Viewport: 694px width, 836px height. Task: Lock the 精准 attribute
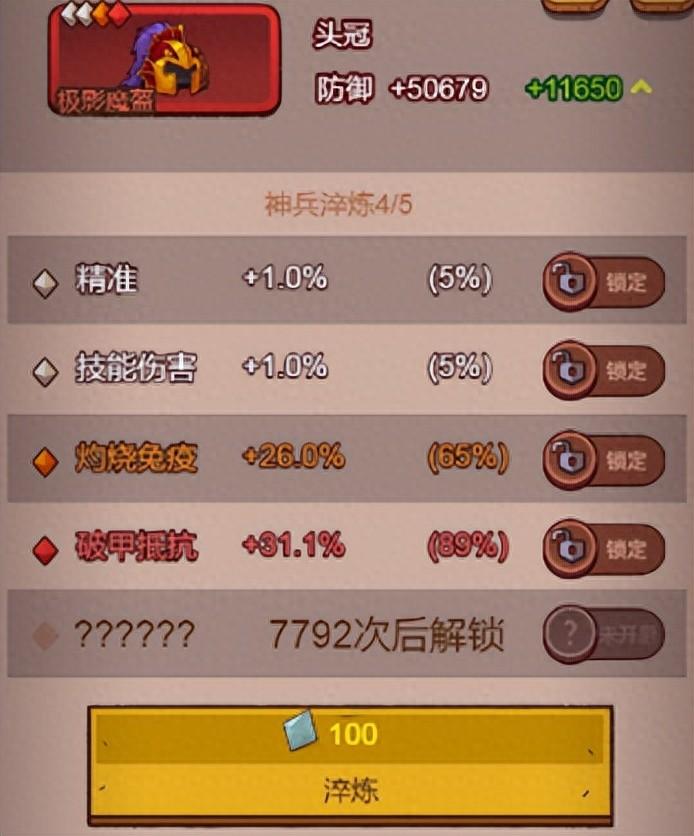click(x=604, y=281)
